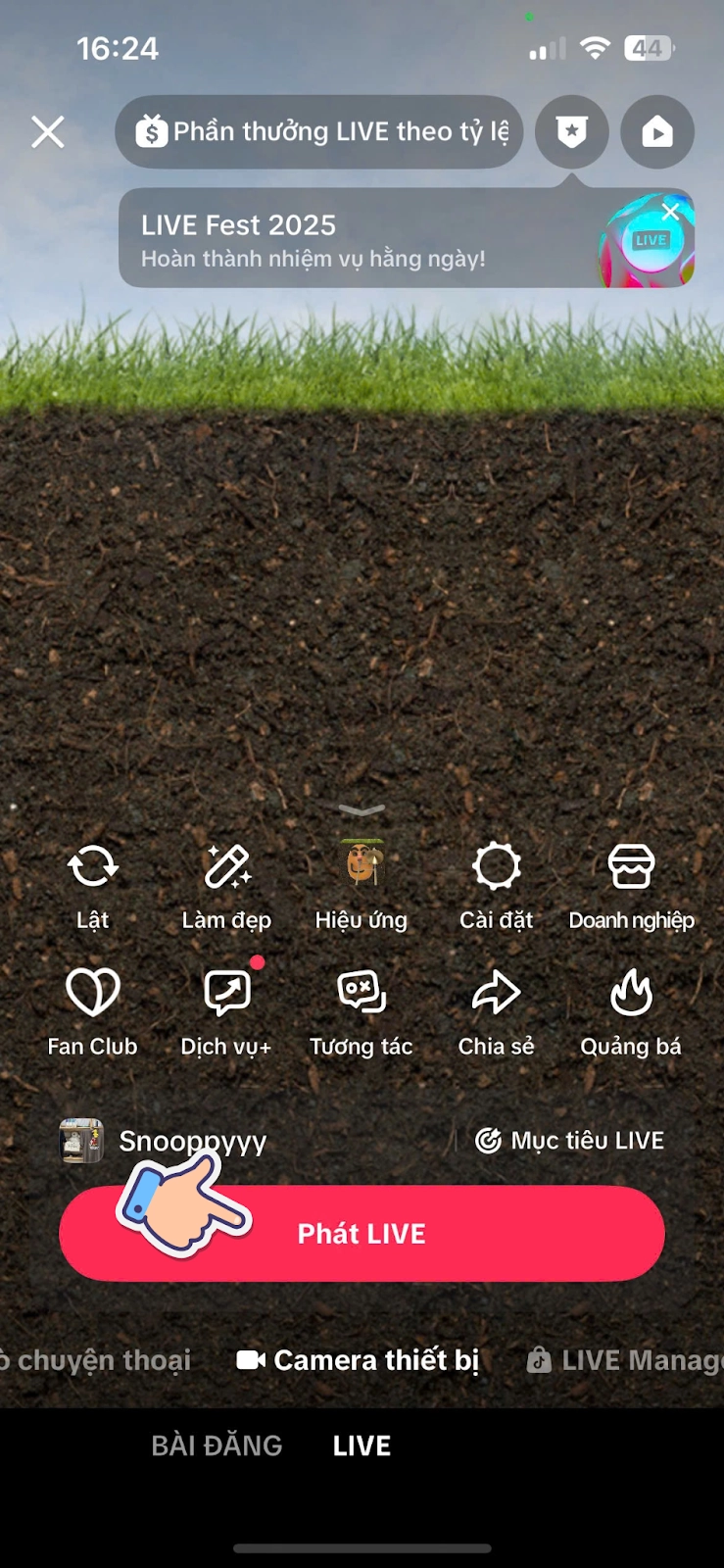Flip the camera with Lật
This screenshot has height=1568, width=724.
[x=92, y=883]
